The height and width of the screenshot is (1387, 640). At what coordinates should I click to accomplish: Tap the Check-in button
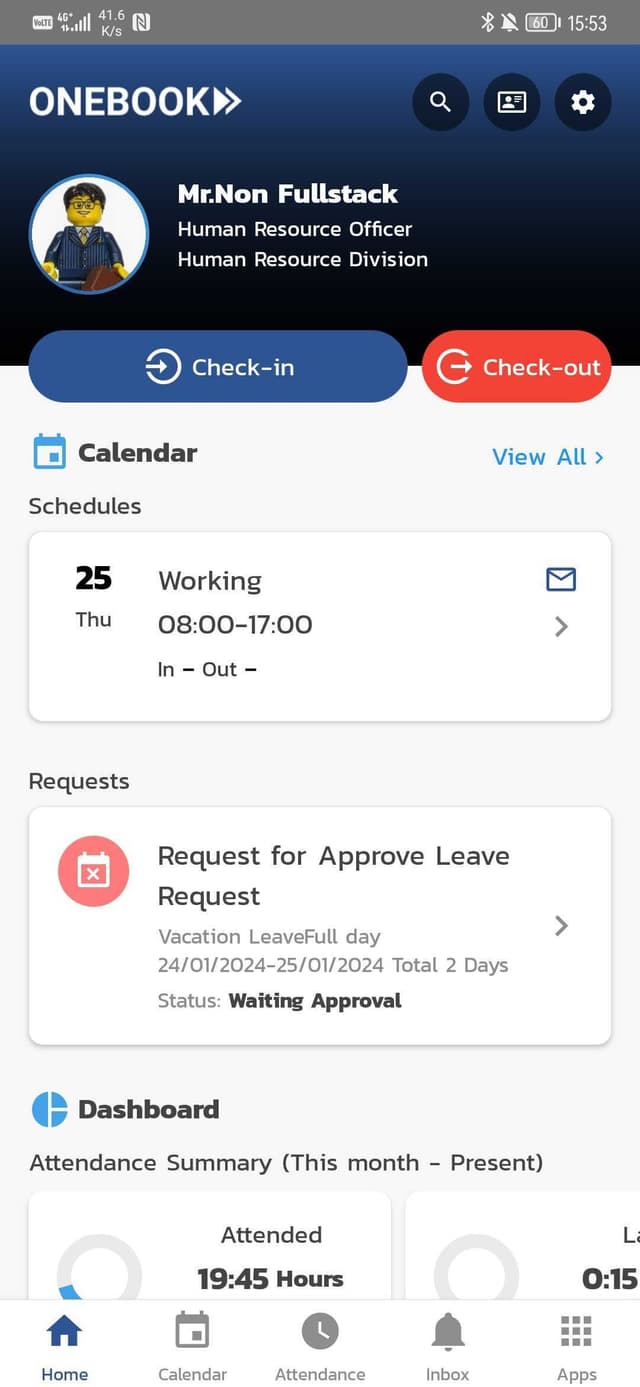click(x=218, y=367)
